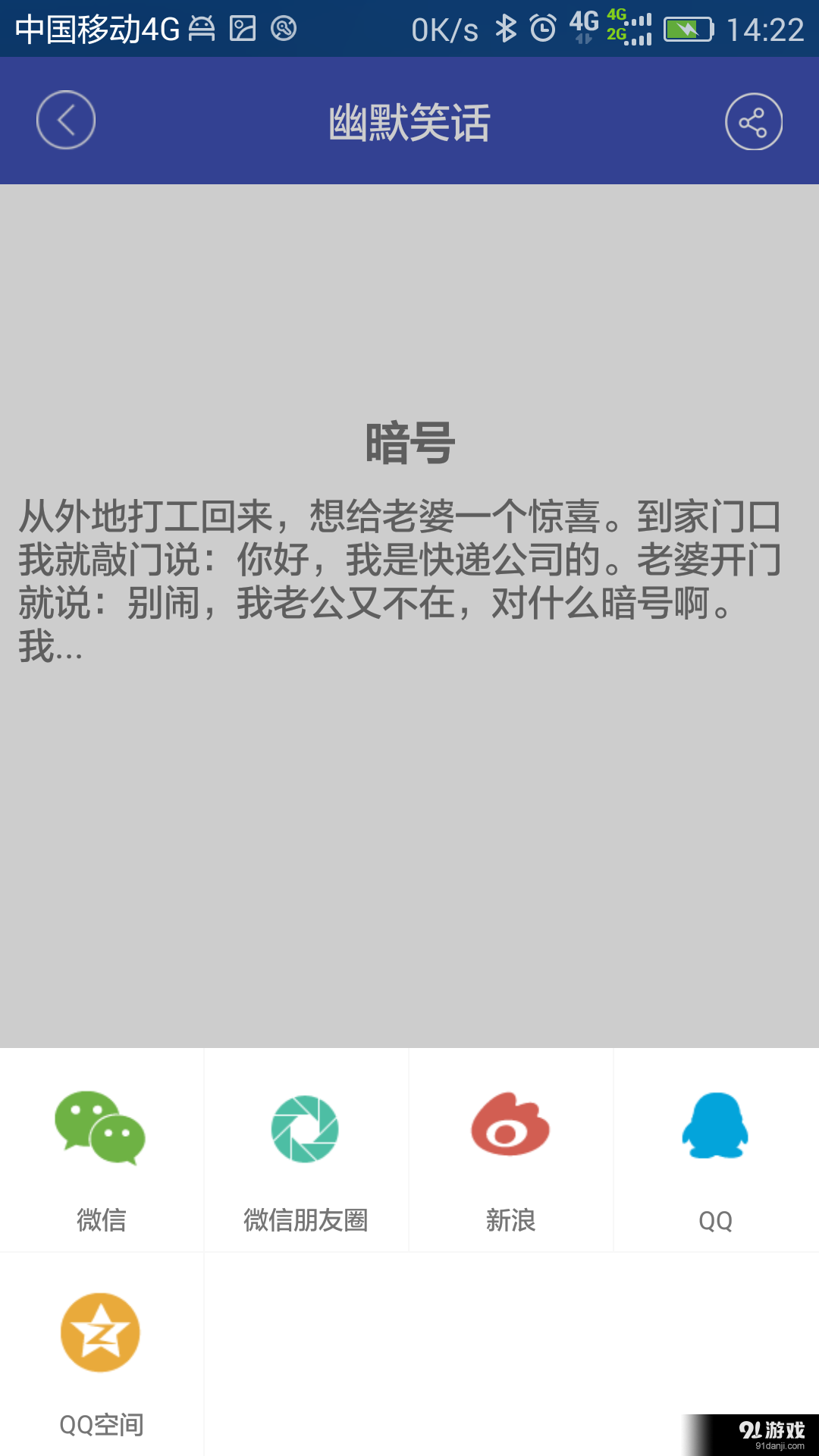Select the 新浪 share label
This screenshot has height=1456, width=819.
tap(510, 1221)
